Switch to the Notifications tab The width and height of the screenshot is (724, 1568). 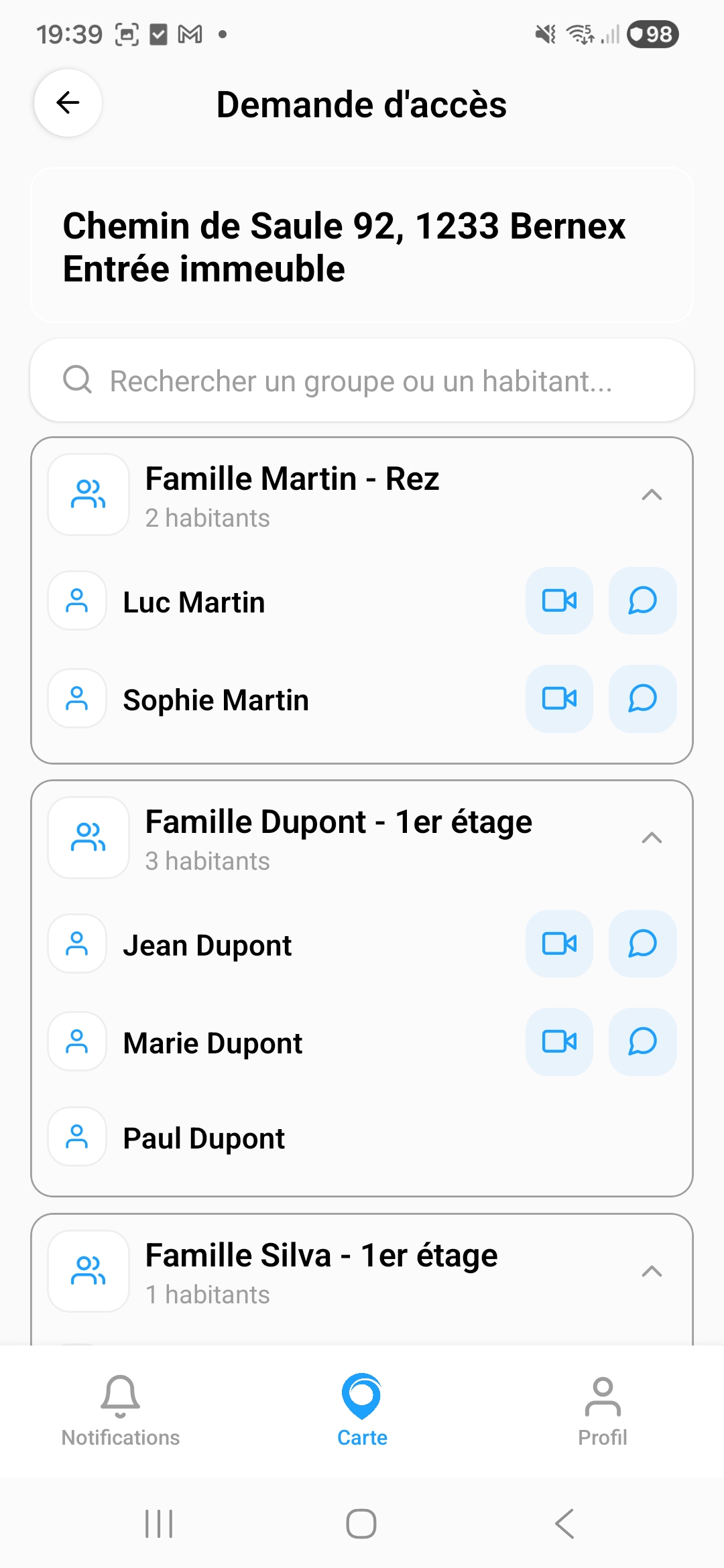point(121,1414)
